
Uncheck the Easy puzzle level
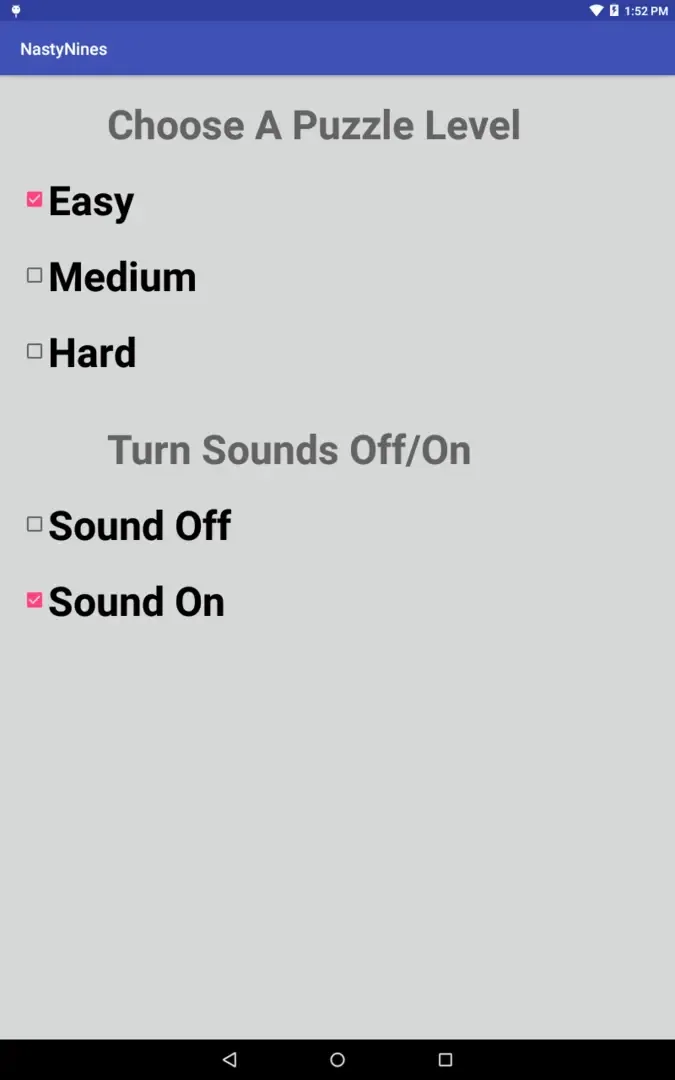click(34, 200)
